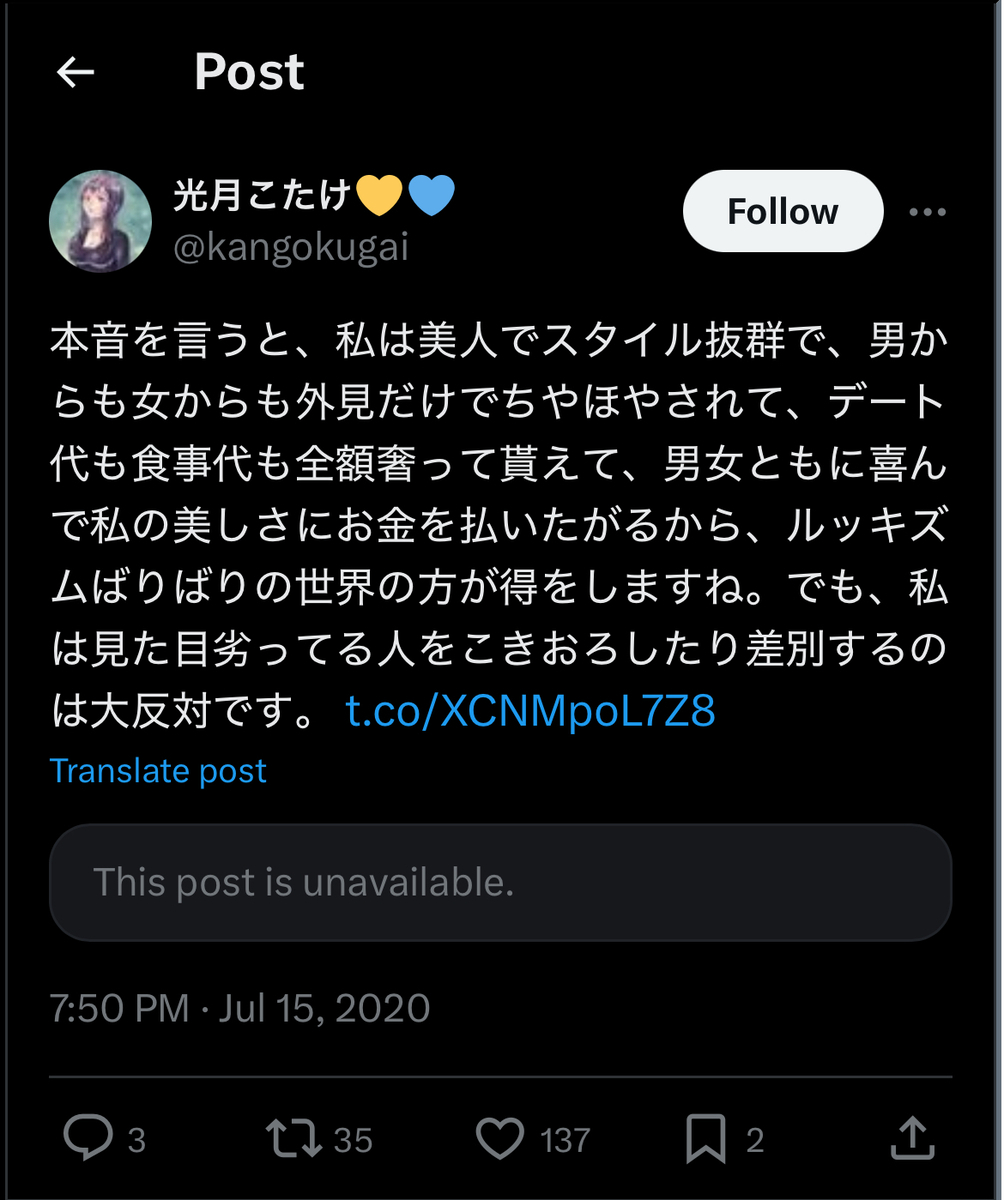This screenshot has height=1200, width=1004.
Task: Go back using the arrow icon
Action: (75, 72)
